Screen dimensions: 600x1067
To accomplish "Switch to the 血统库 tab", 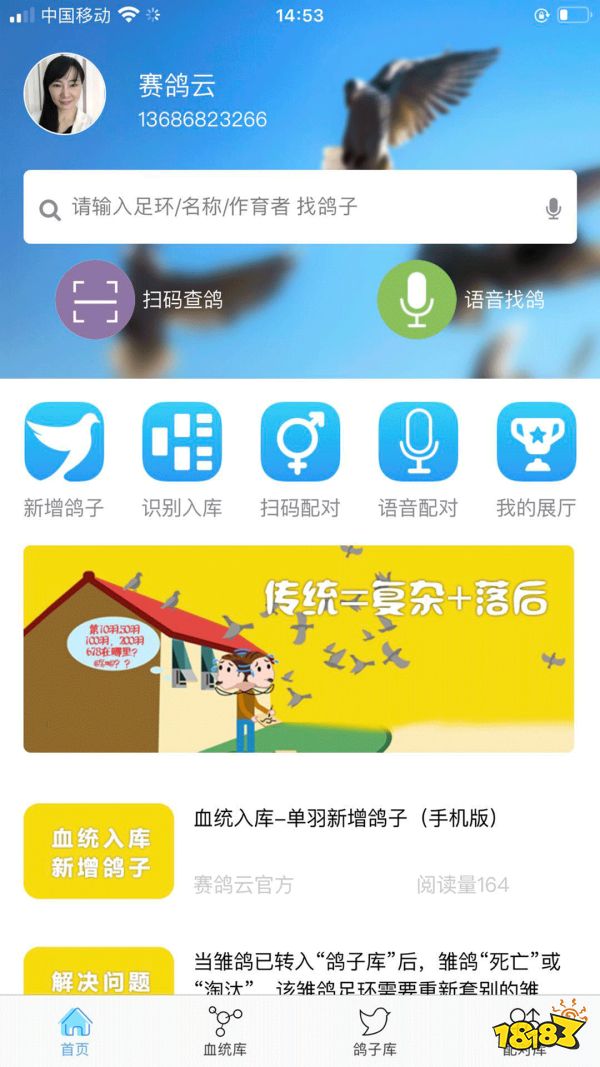I will (225, 1031).
